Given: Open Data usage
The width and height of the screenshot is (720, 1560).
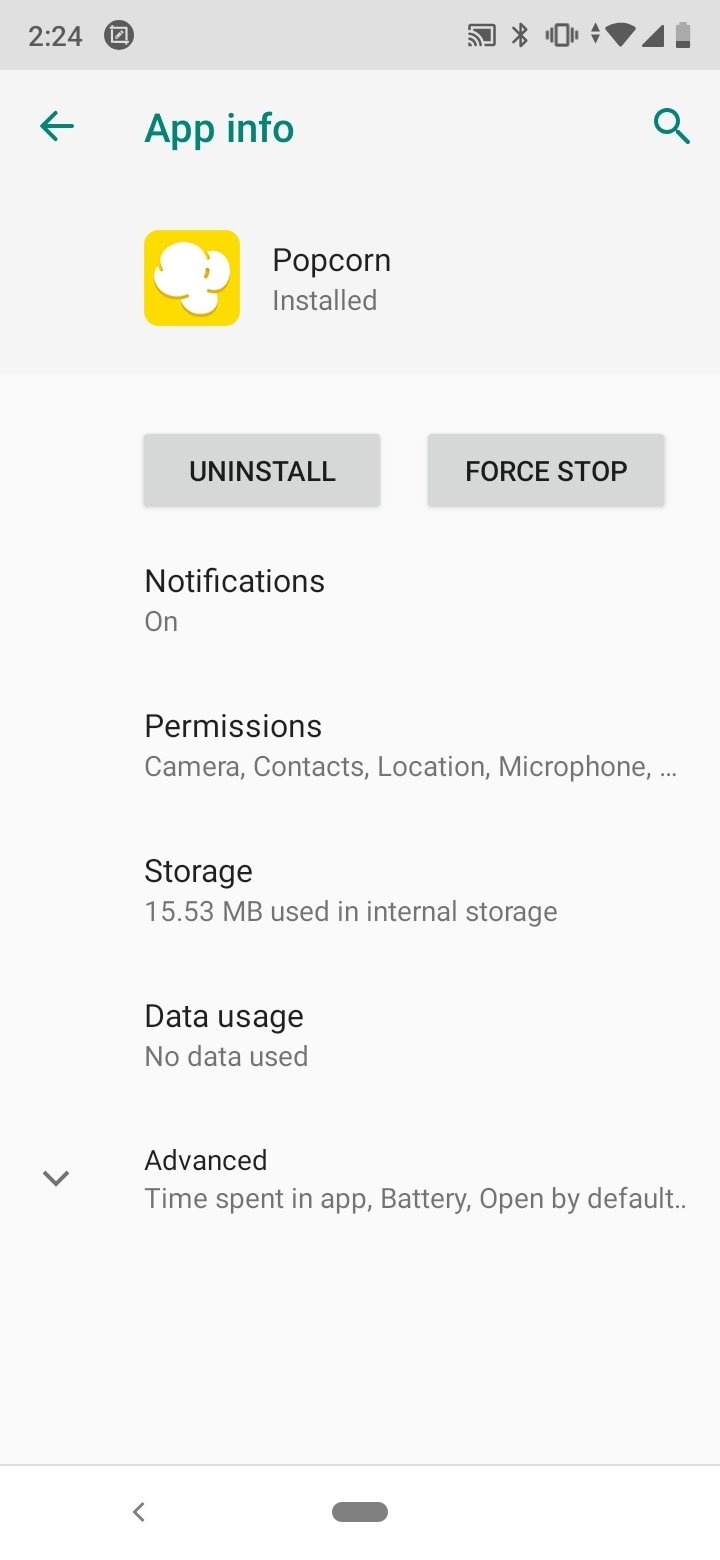Looking at the screenshot, I should tap(360, 1035).
